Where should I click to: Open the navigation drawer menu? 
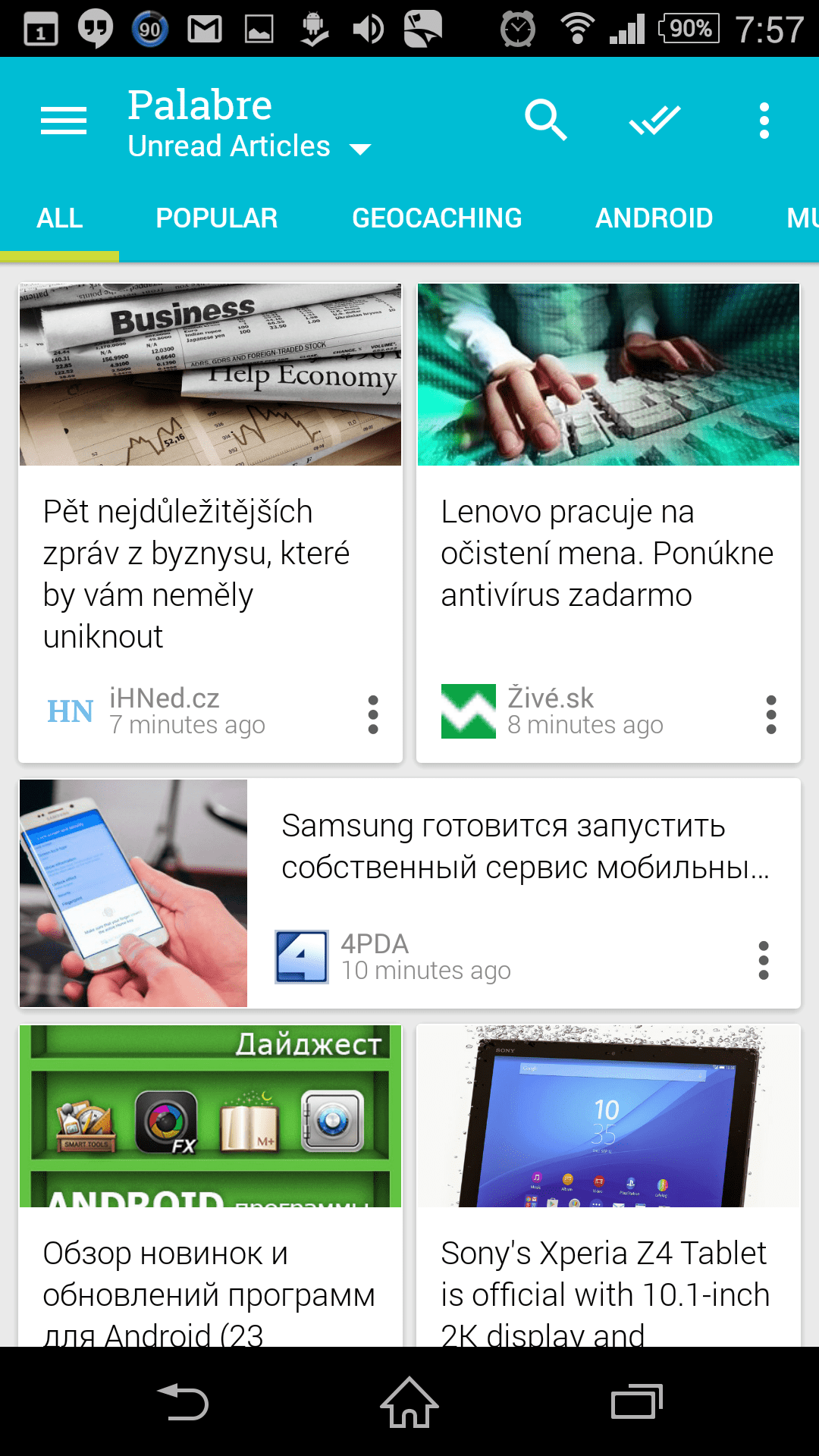(x=64, y=121)
